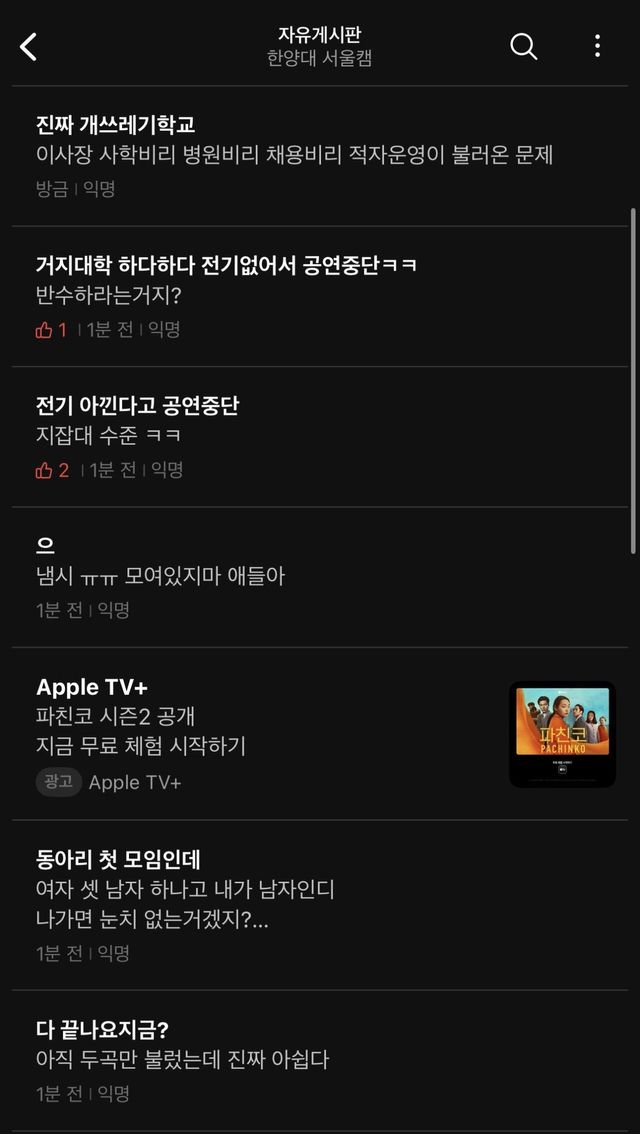Open search in the free board
Screen dimensions: 640x1134
524,46
